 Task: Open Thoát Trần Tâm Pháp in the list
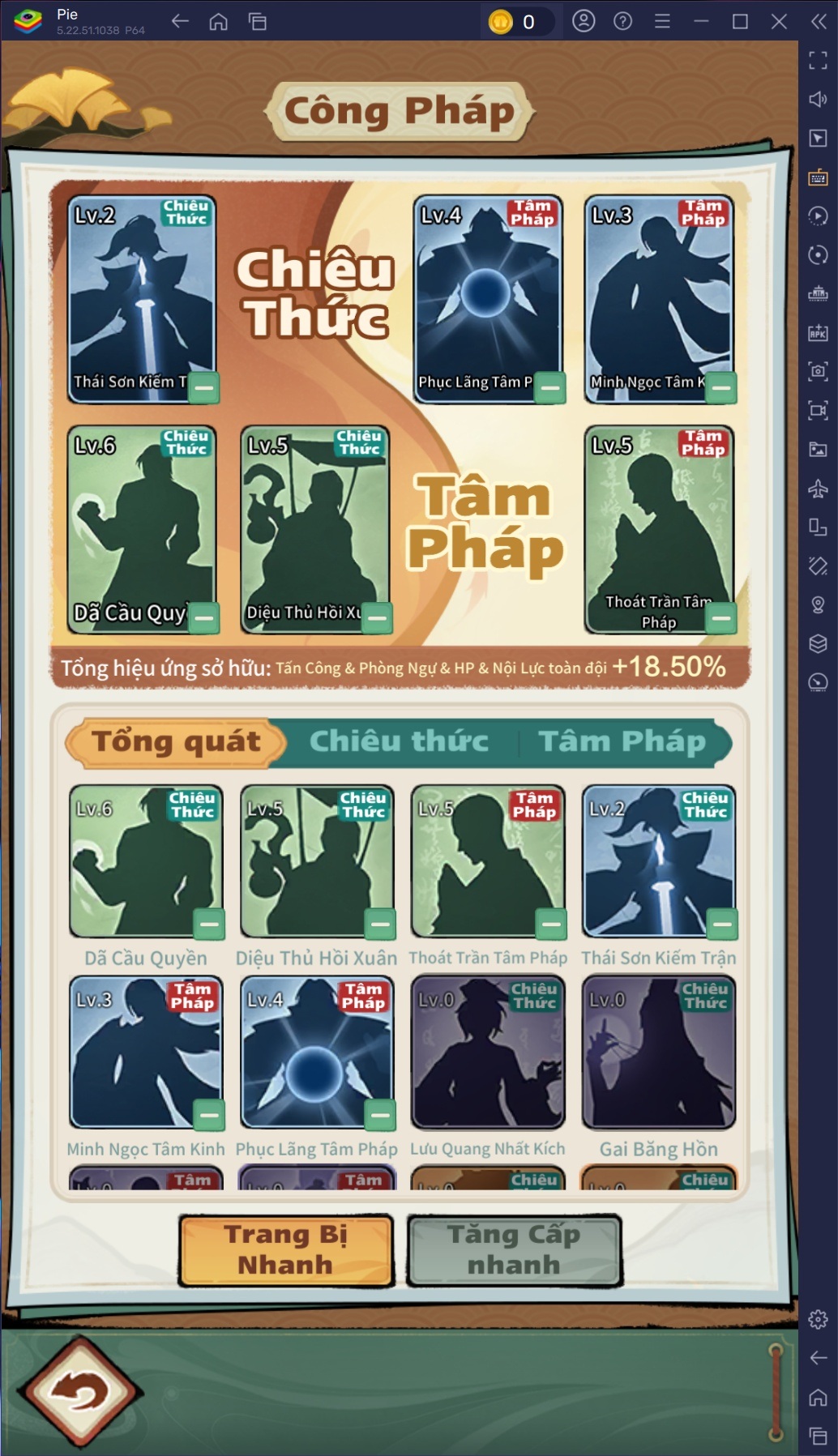(x=487, y=860)
